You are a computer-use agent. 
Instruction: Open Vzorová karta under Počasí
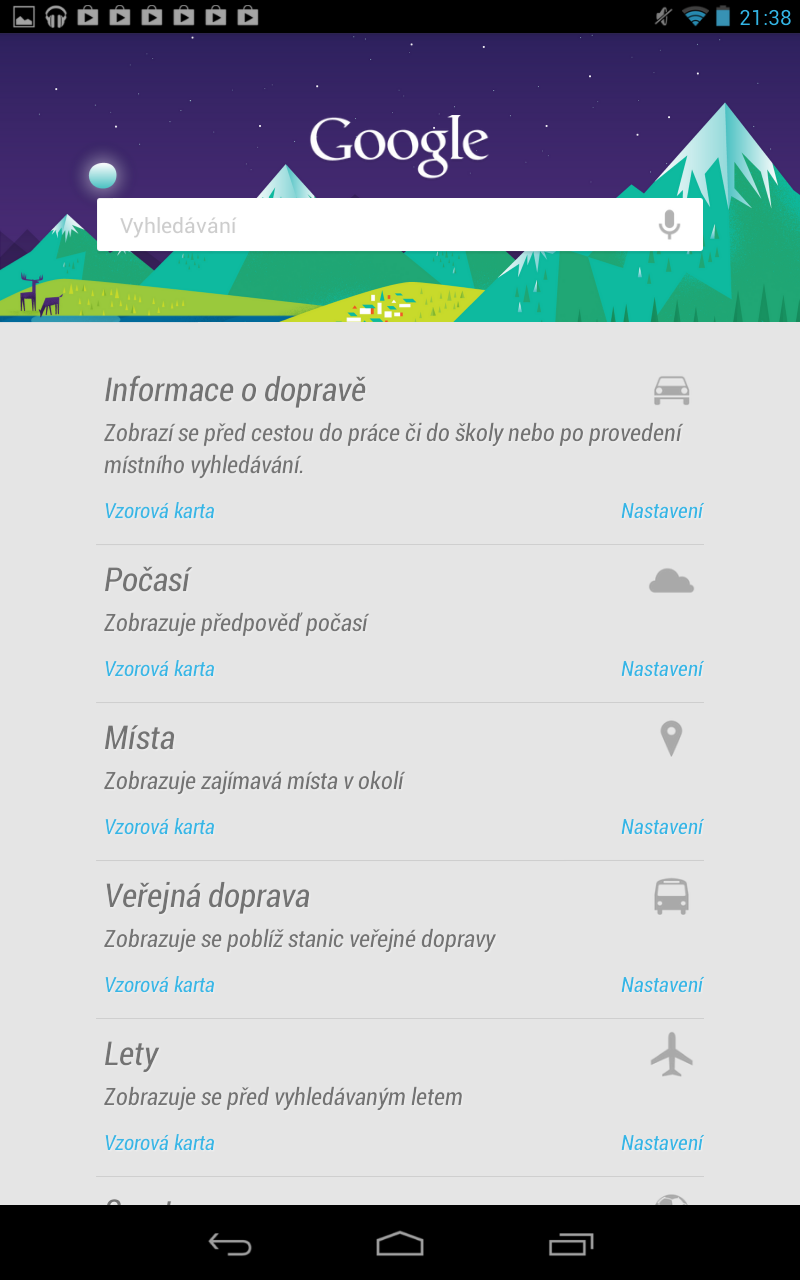pos(159,668)
